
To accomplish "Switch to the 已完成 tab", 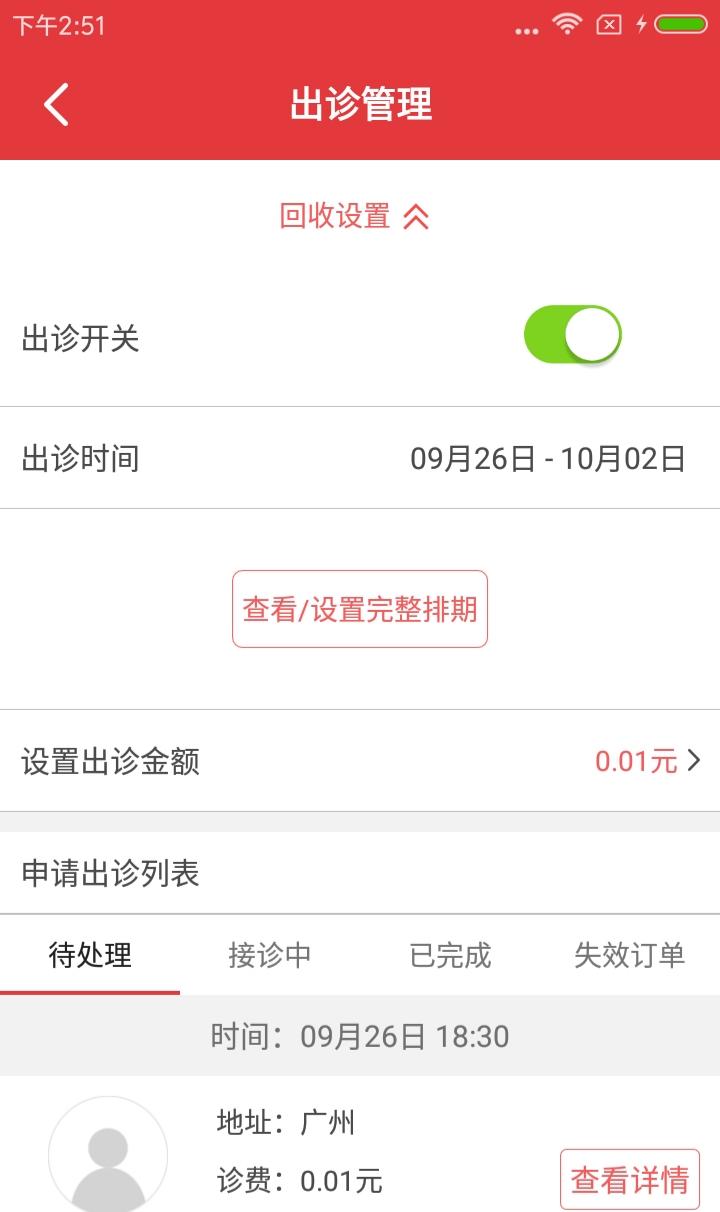I will click(x=450, y=955).
